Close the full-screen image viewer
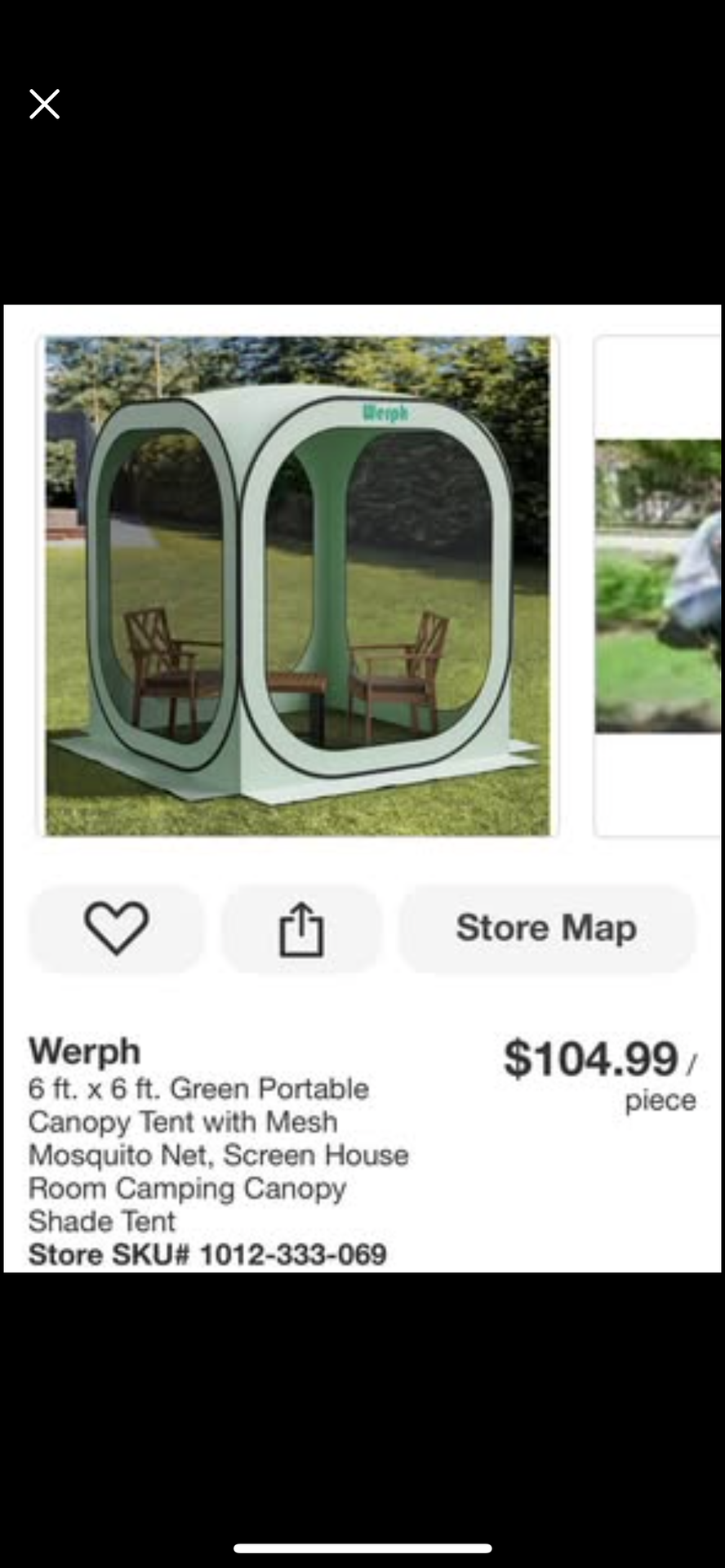 coord(44,105)
